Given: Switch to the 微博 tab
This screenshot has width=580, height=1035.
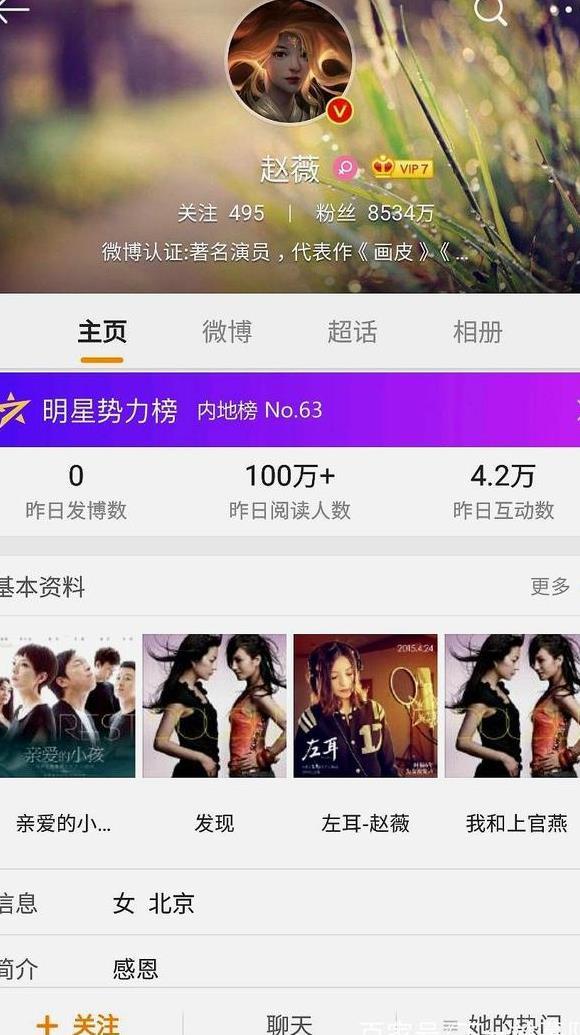Looking at the screenshot, I should click(227, 331).
